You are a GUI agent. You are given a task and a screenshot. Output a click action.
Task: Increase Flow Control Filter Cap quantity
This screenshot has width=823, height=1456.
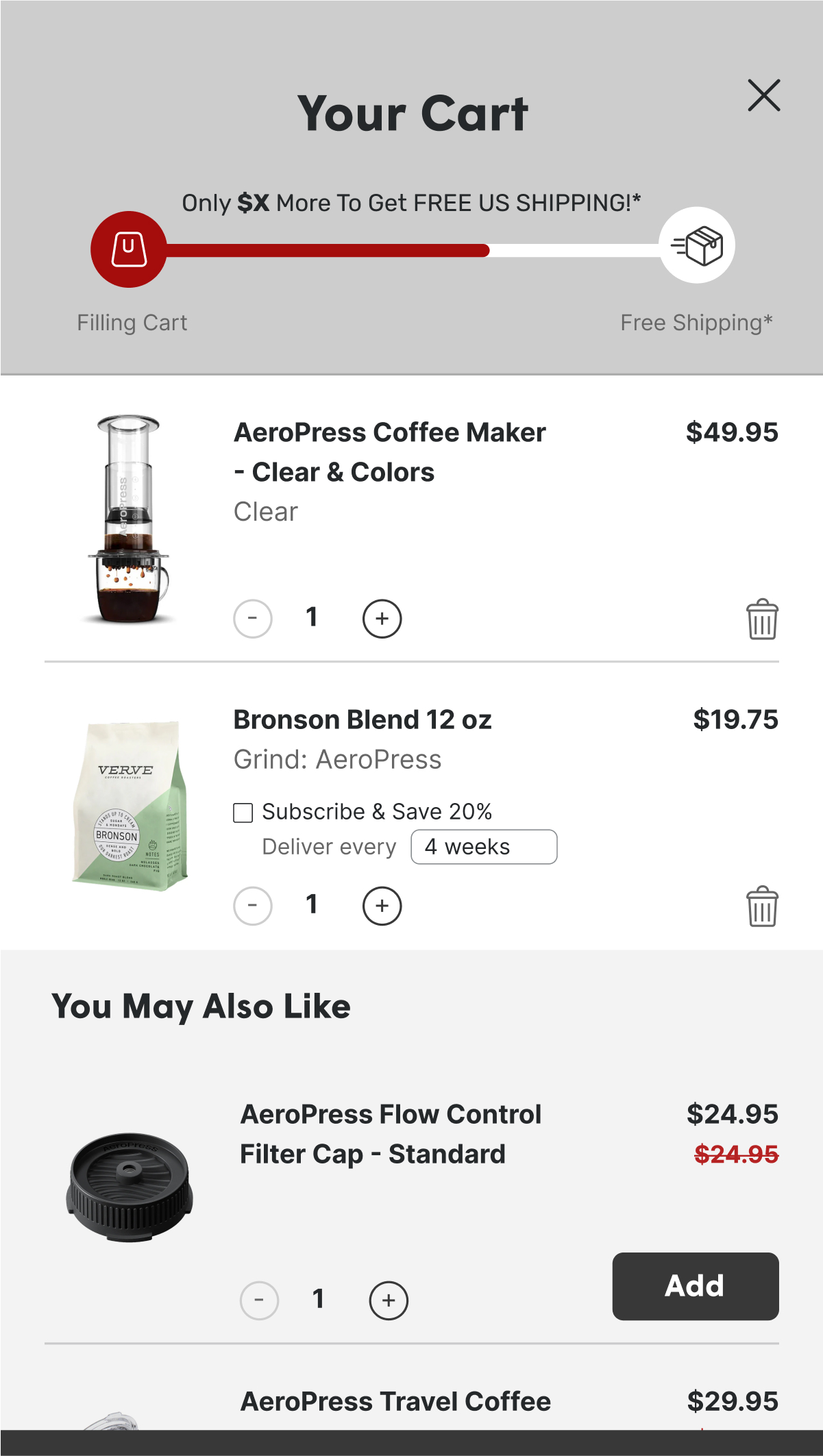[x=389, y=1300]
